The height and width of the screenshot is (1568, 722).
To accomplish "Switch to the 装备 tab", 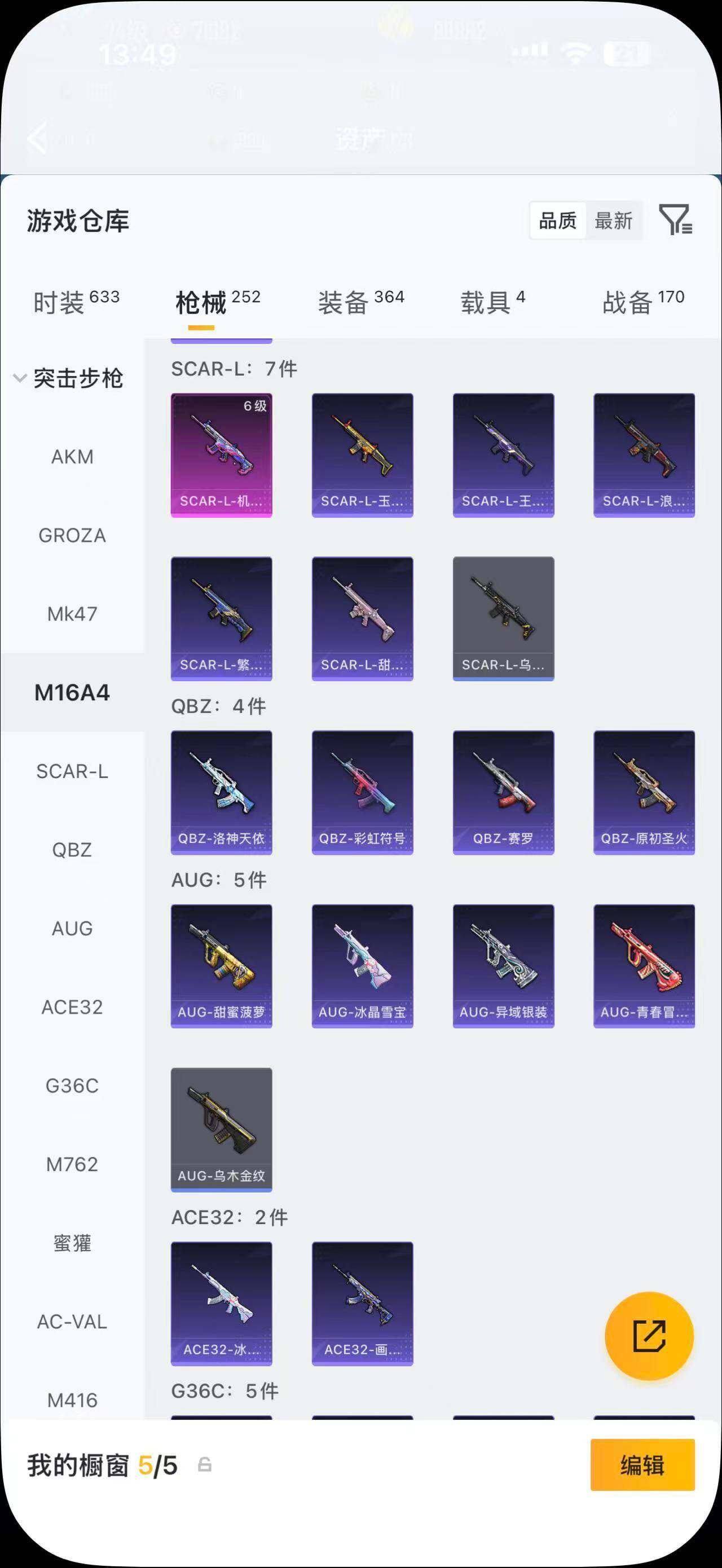I will (361, 301).
